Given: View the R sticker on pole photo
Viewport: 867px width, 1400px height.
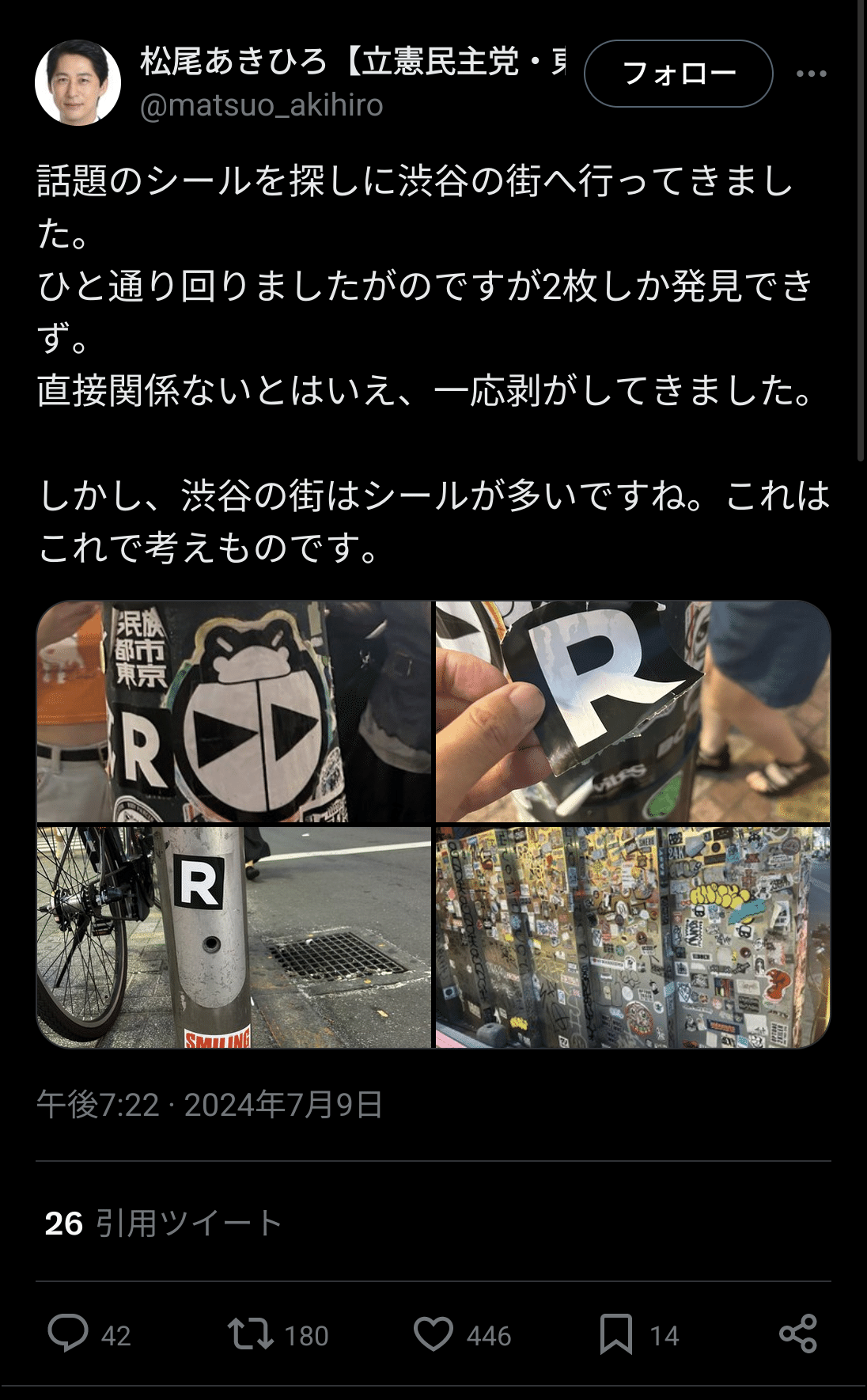Looking at the screenshot, I should (x=234, y=938).
